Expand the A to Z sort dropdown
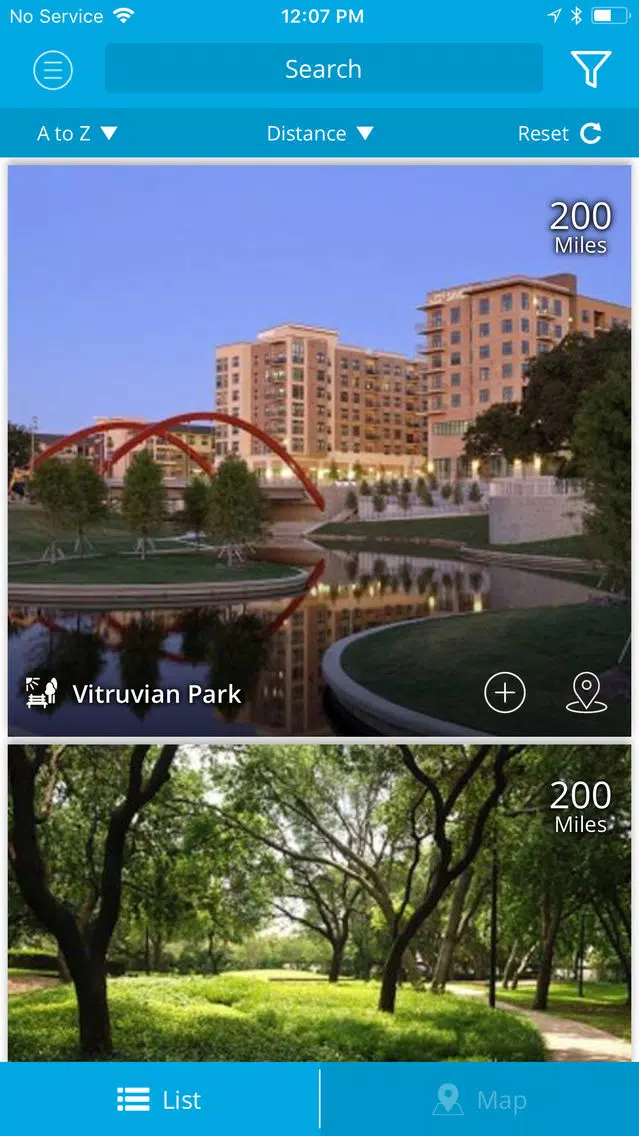The height and width of the screenshot is (1136, 639). pyautogui.click(x=77, y=133)
